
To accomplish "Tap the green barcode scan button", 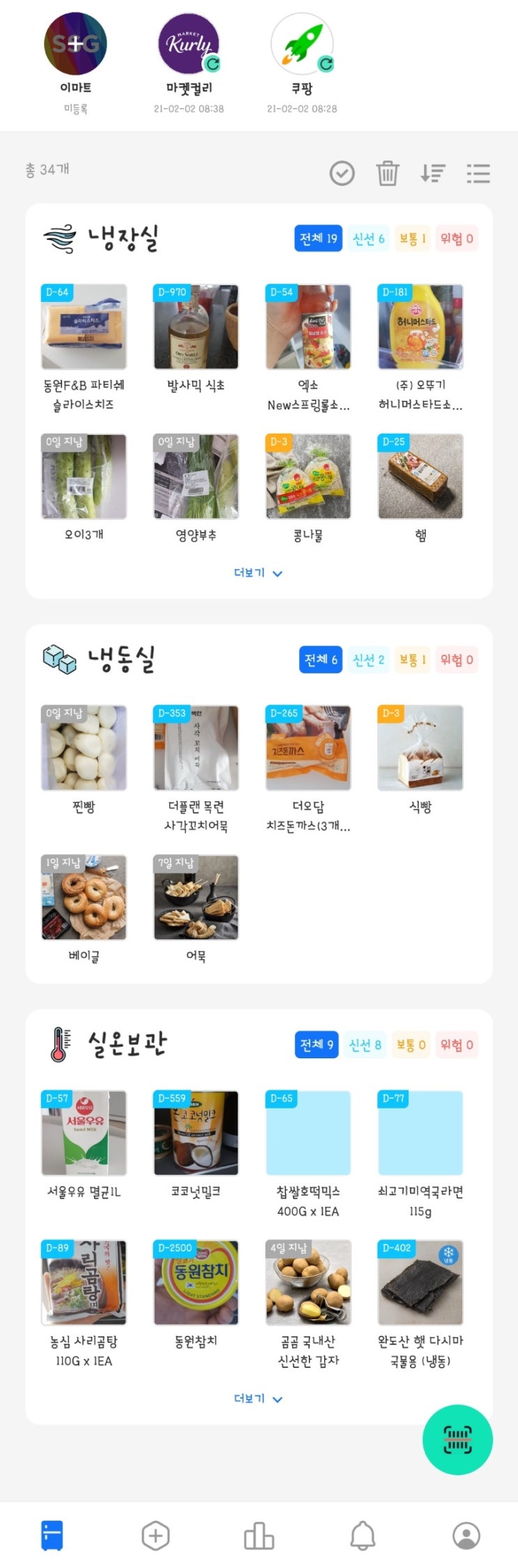I will pos(457,1439).
